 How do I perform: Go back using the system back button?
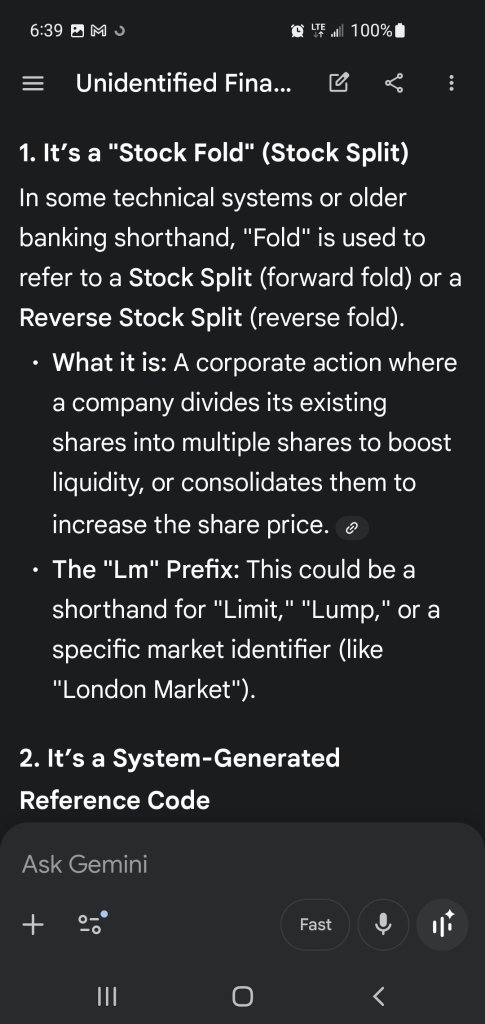(x=378, y=996)
